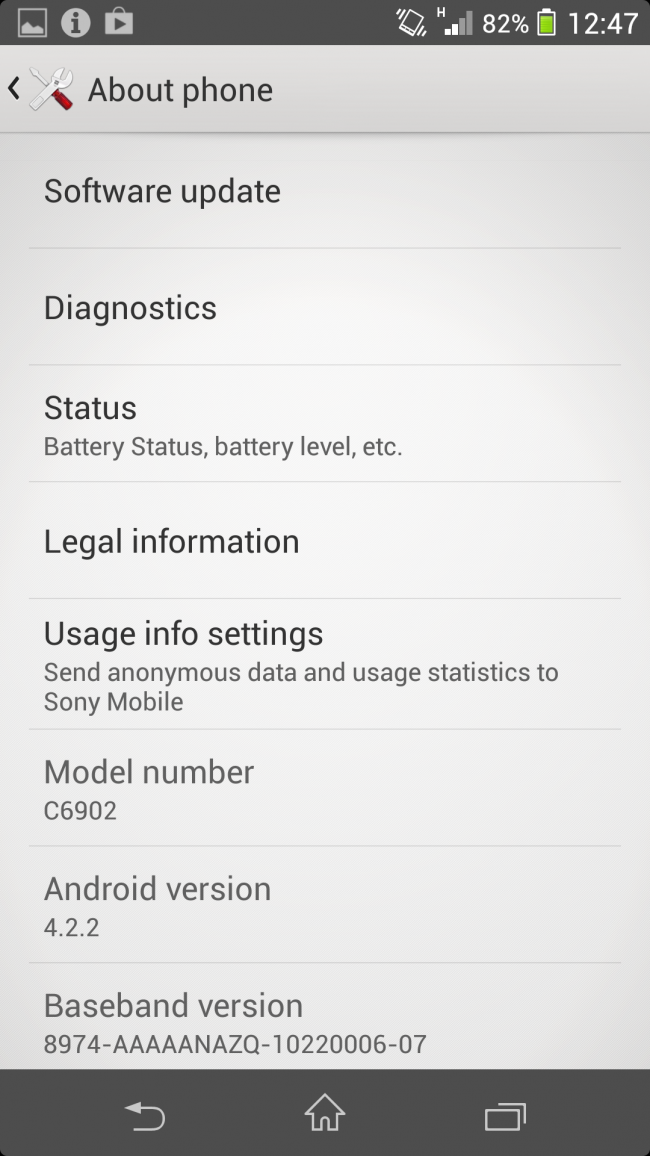
Task: Open Usage info settings
Action: pos(324,664)
